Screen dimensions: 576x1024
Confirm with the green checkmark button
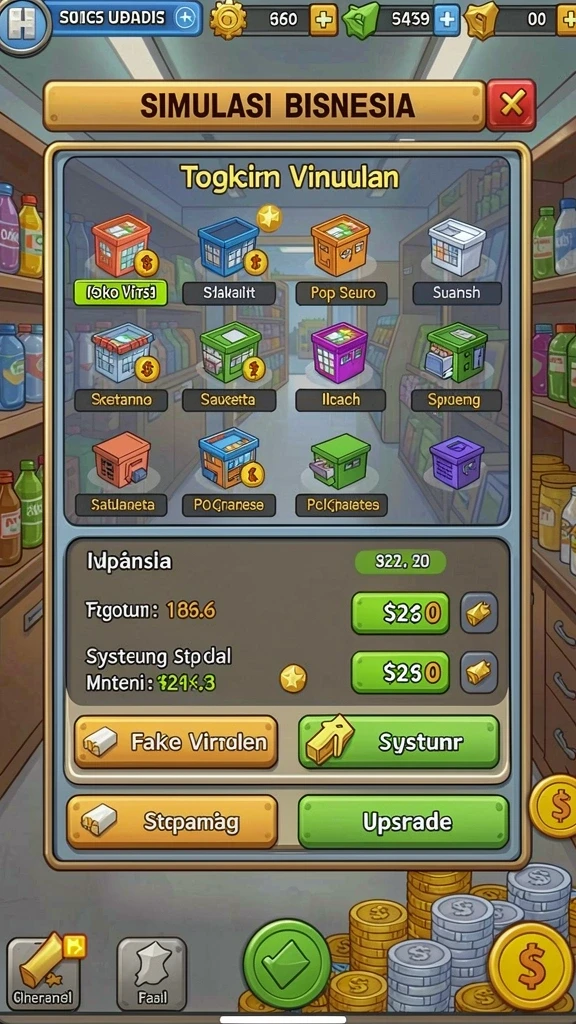tap(287, 963)
